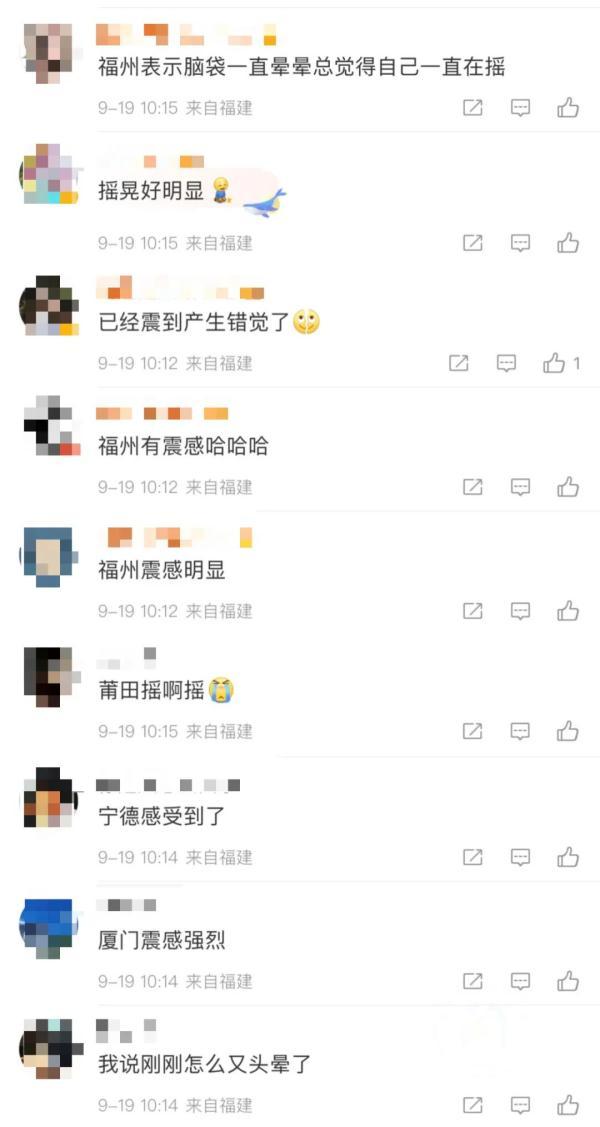Like the comment '摇晃好明显'
Image resolution: width=600 pixels, height=1127 pixels.
[568, 242]
